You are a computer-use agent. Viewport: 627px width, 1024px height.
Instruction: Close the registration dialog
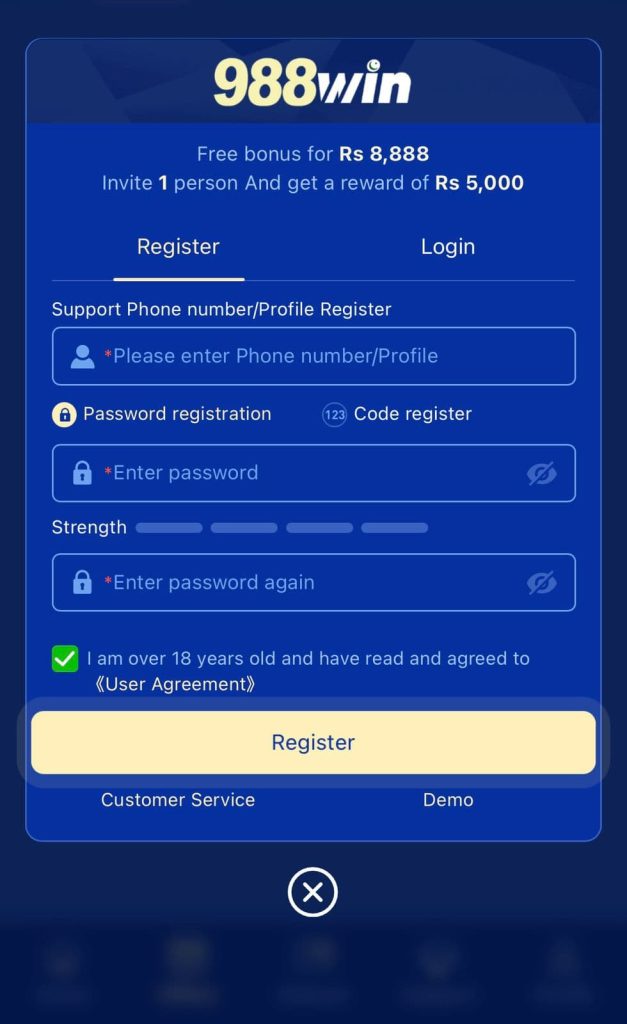(313, 892)
